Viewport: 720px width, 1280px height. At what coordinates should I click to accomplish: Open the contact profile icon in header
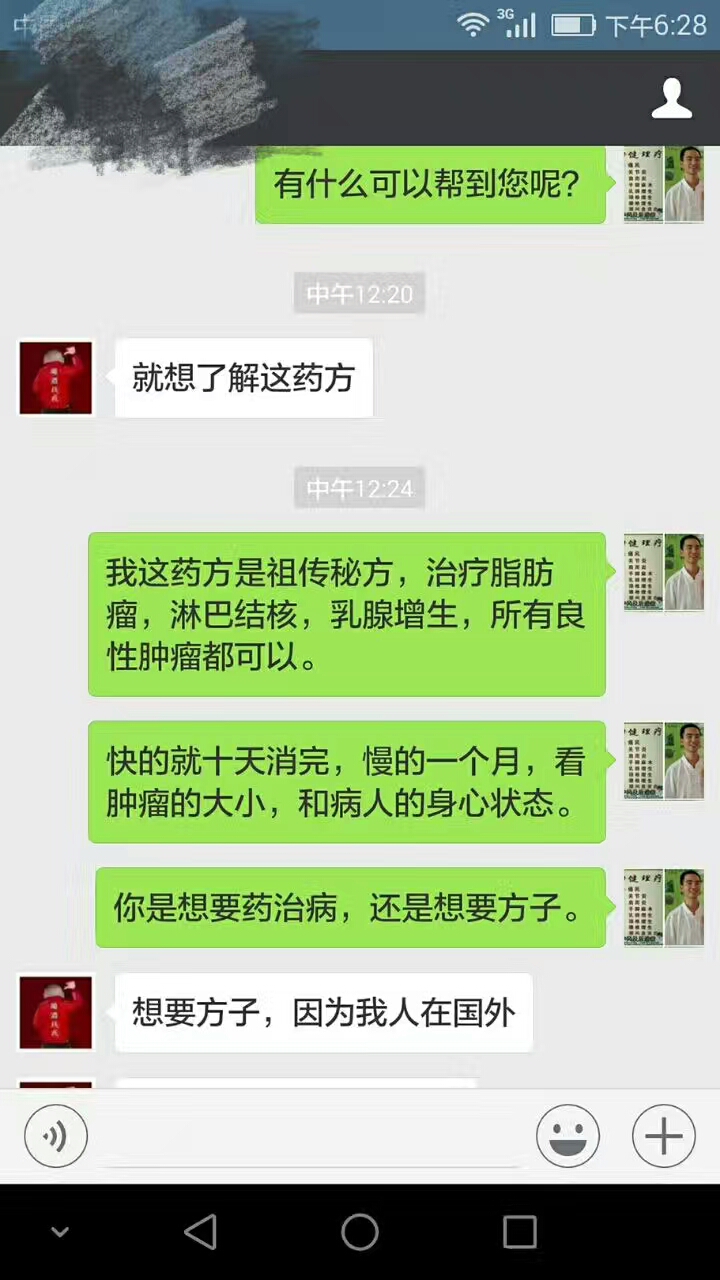(x=671, y=98)
